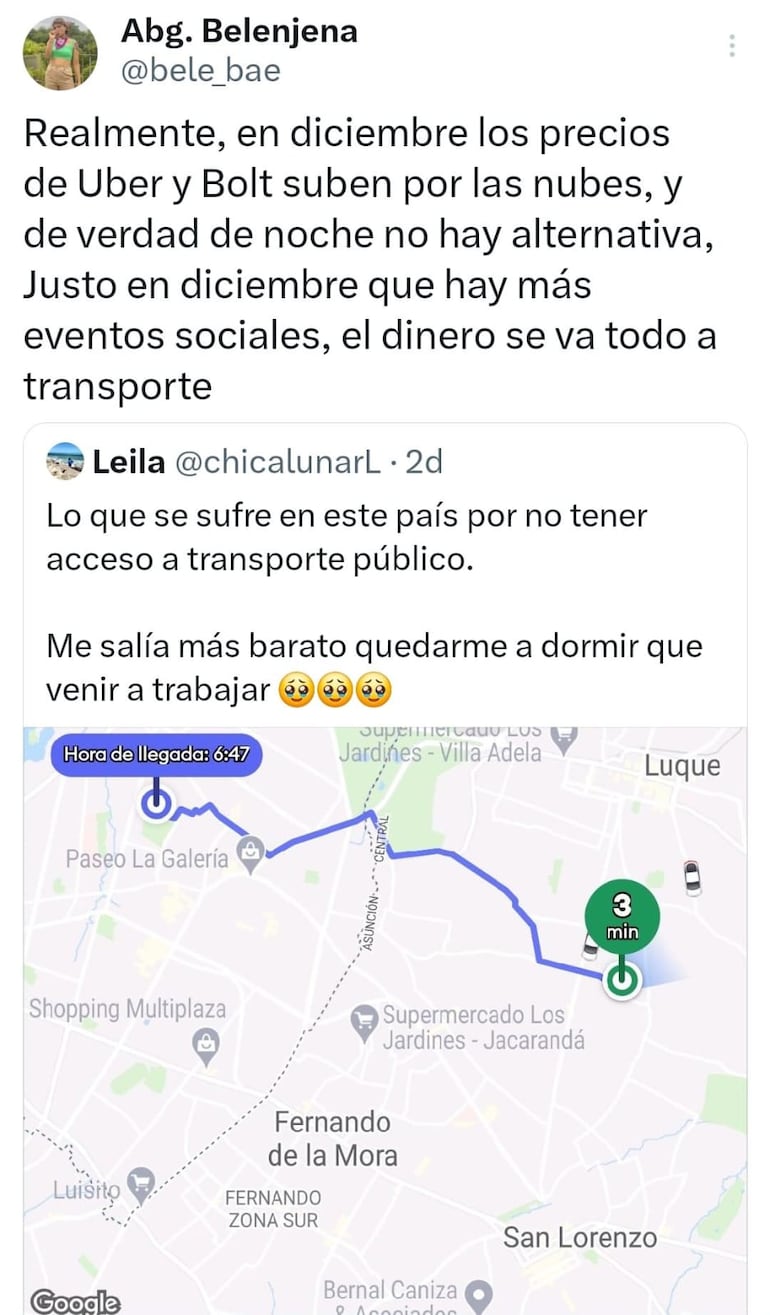The width and height of the screenshot is (770, 1315).
Task: Open the Supermercado Los Jardines shopping cart icon
Action: point(364,1017)
